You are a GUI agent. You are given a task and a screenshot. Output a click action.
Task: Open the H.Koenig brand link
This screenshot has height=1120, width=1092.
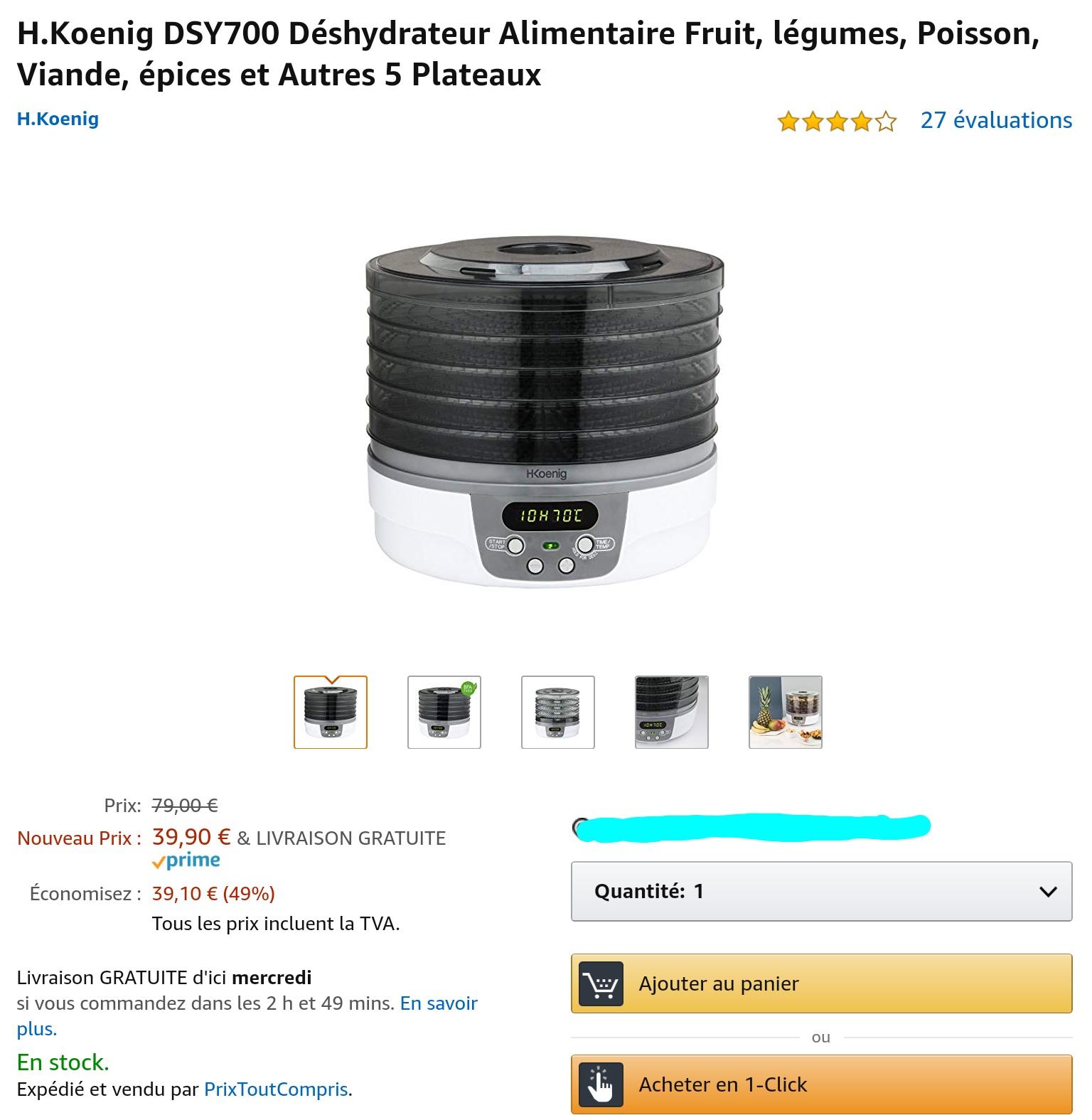click(x=58, y=119)
